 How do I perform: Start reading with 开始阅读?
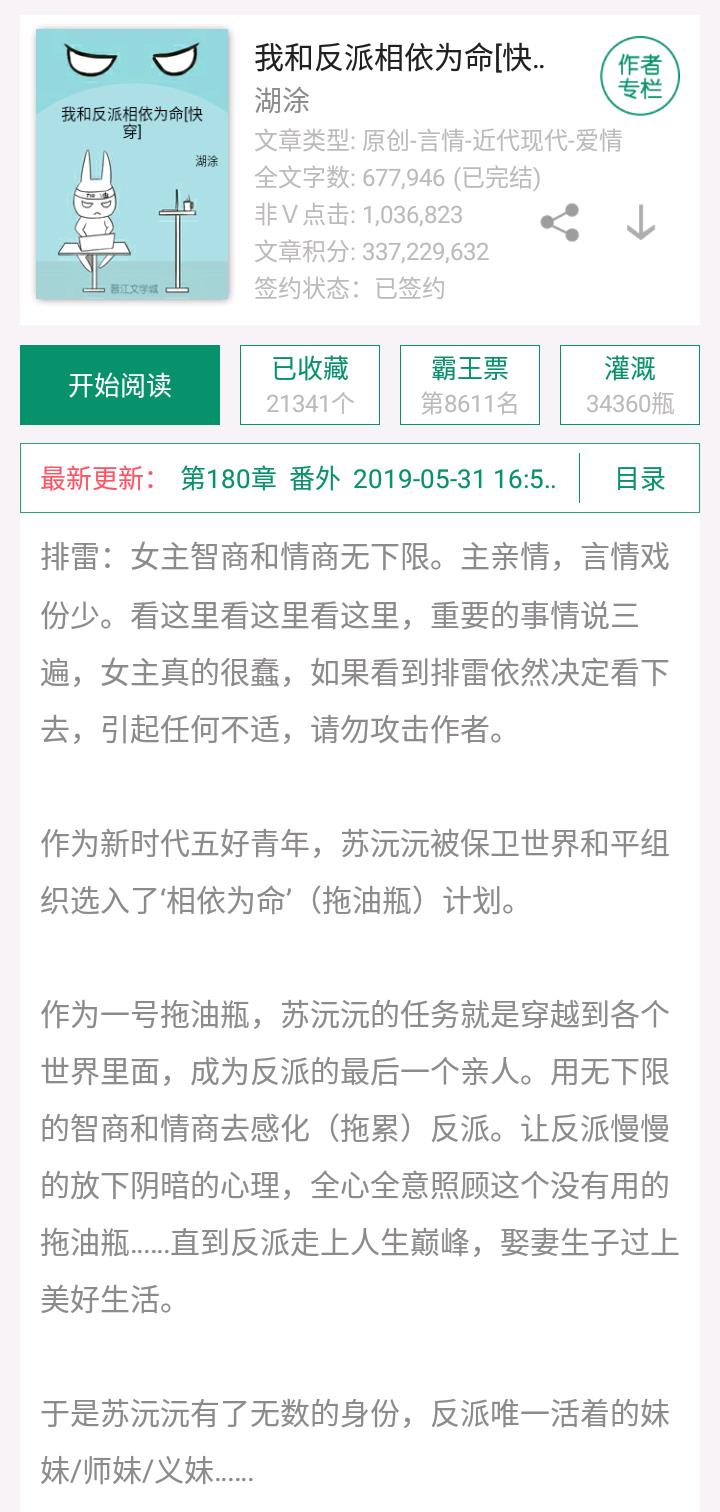(120, 385)
